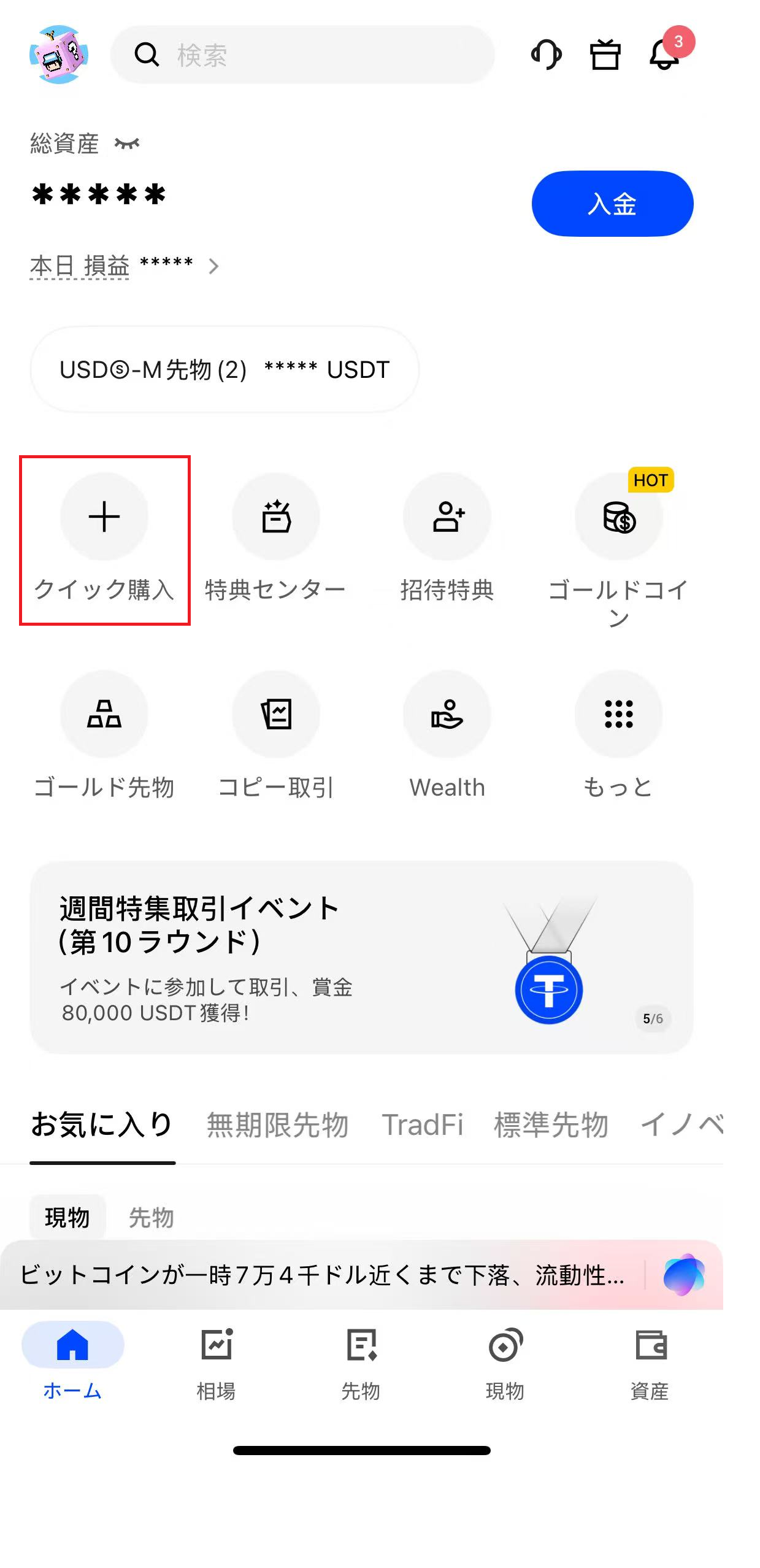Image resolution: width=760 pixels, height=1568 pixels.
Task: Open the 週間特集取引イベント banner
Action: (361, 957)
